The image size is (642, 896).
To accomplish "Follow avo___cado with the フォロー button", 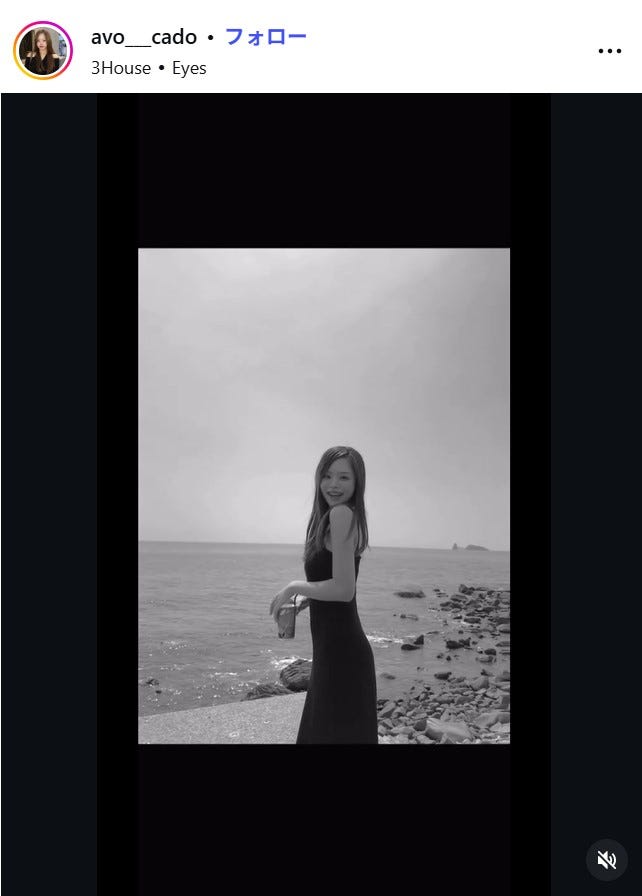I will point(265,37).
